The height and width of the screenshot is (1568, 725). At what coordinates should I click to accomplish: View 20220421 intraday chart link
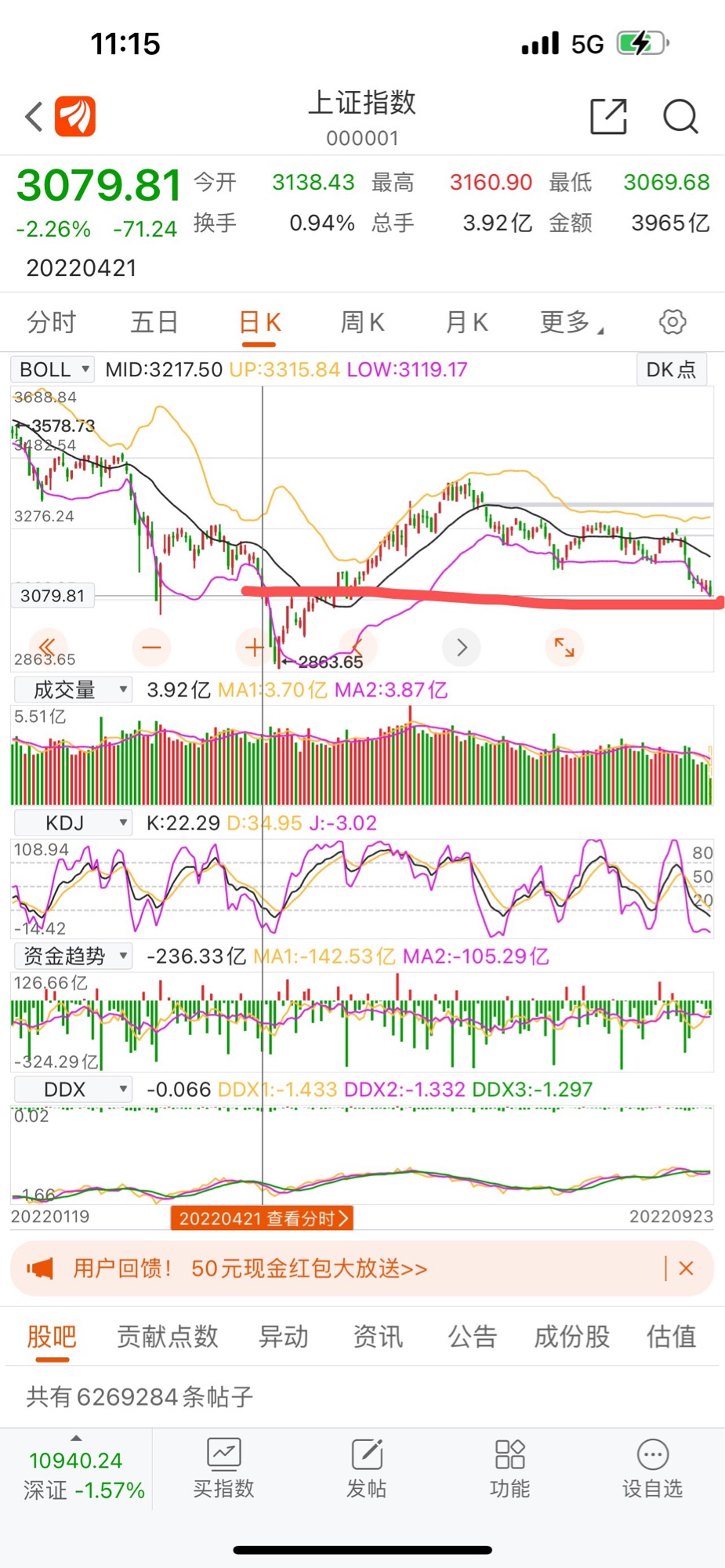[x=263, y=1218]
